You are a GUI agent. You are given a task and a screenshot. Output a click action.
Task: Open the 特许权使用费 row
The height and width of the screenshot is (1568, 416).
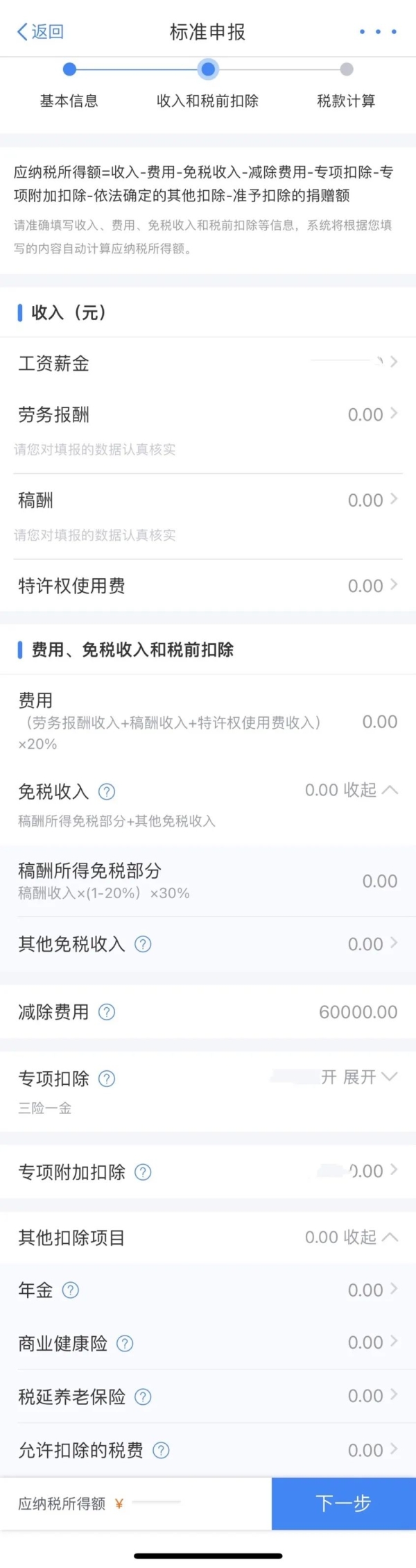pyautogui.click(x=208, y=586)
